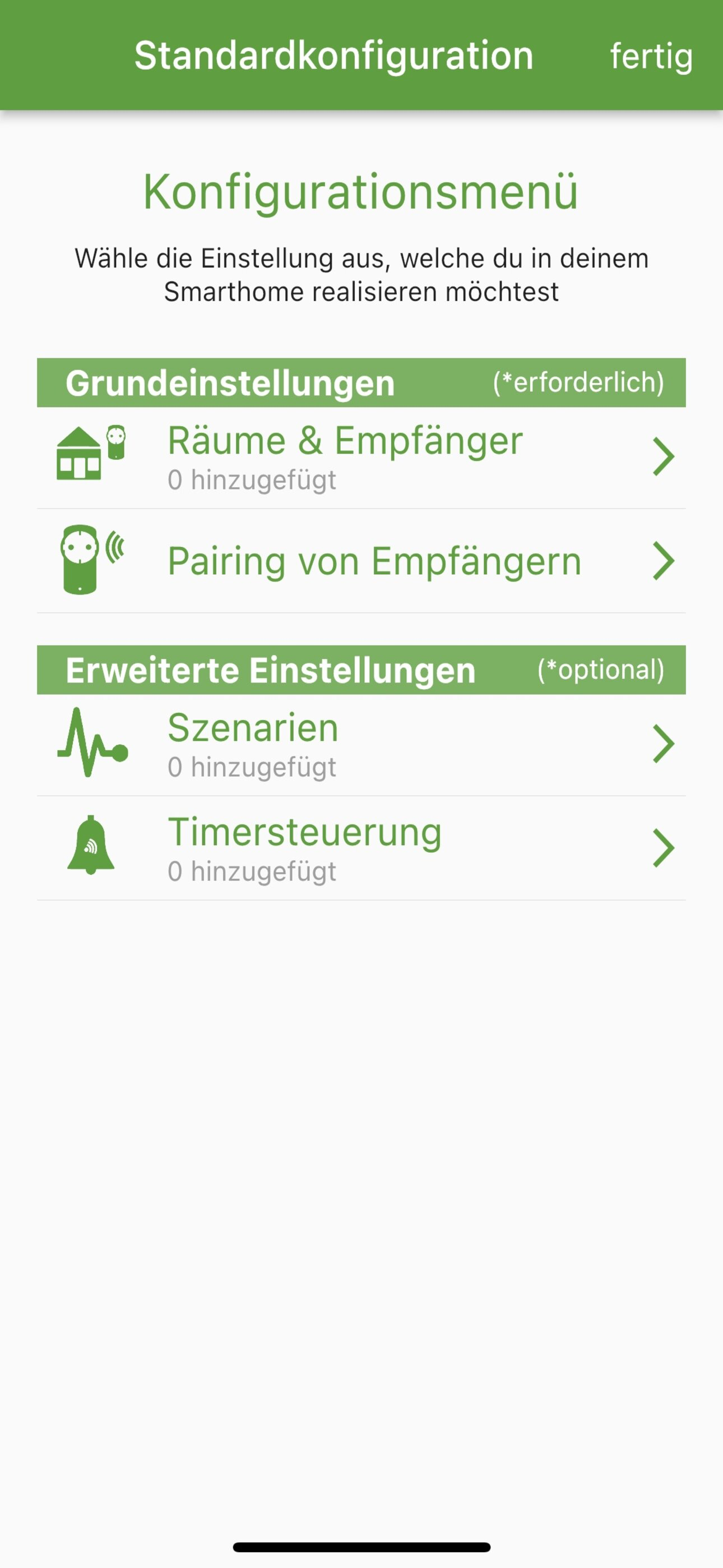Open Räume & Empfänger settings
723x1568 pixels.
[361, 457]
